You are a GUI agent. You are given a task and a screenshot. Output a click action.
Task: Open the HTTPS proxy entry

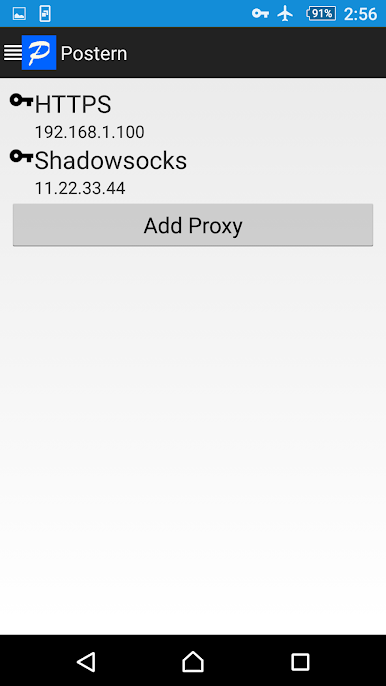193,116
